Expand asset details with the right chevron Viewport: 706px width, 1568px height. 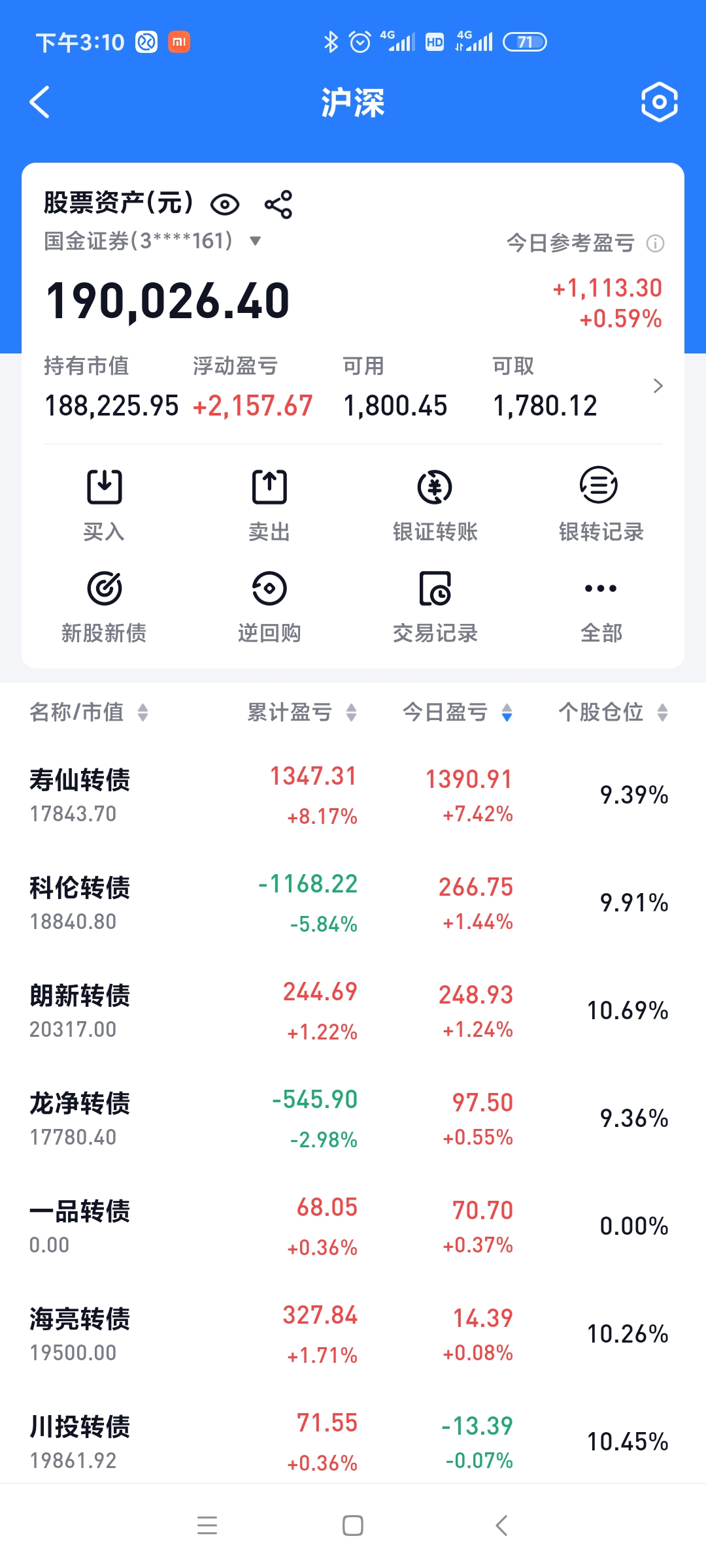658,386
